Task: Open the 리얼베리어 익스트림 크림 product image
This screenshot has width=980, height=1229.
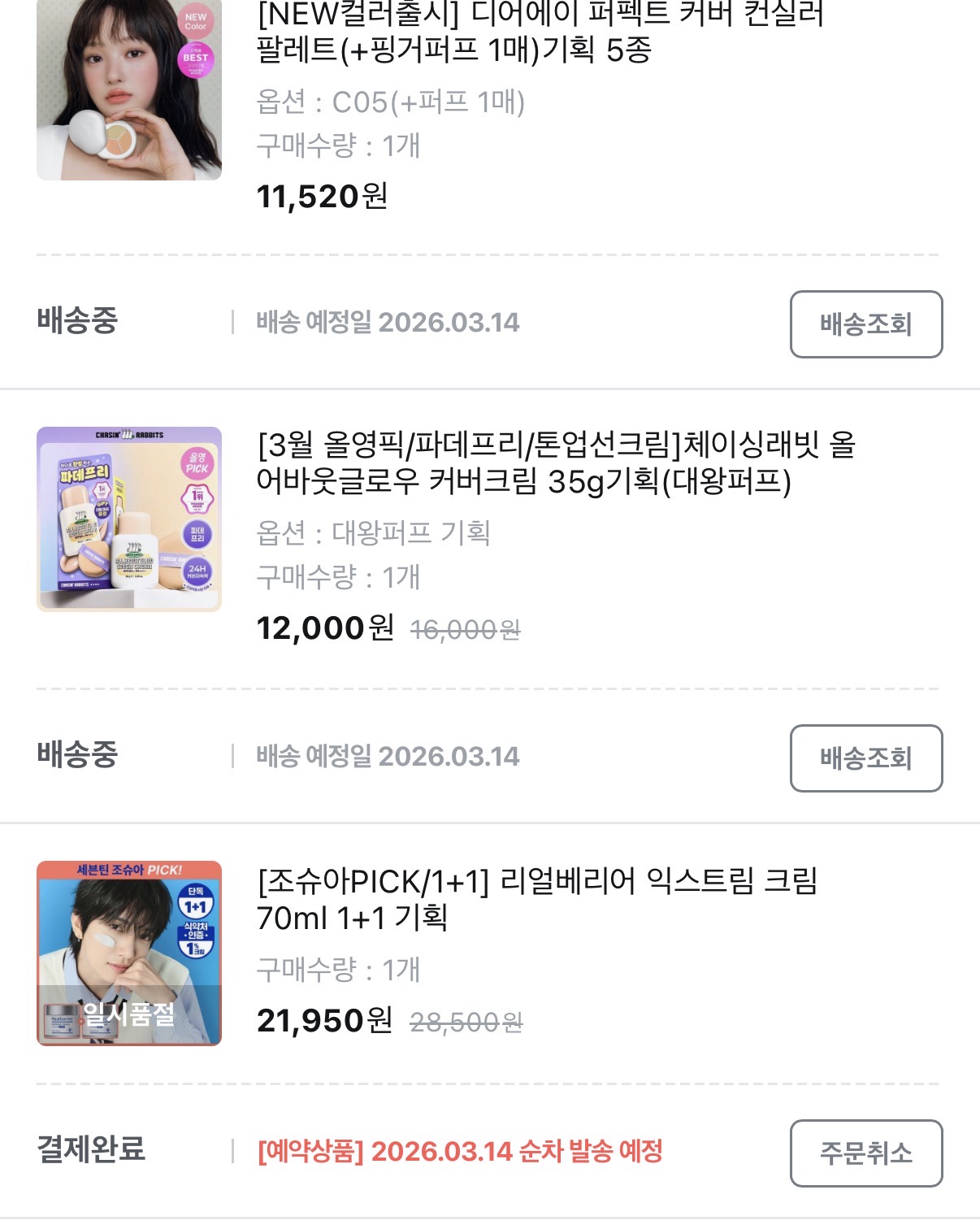Action: point(129,953)
